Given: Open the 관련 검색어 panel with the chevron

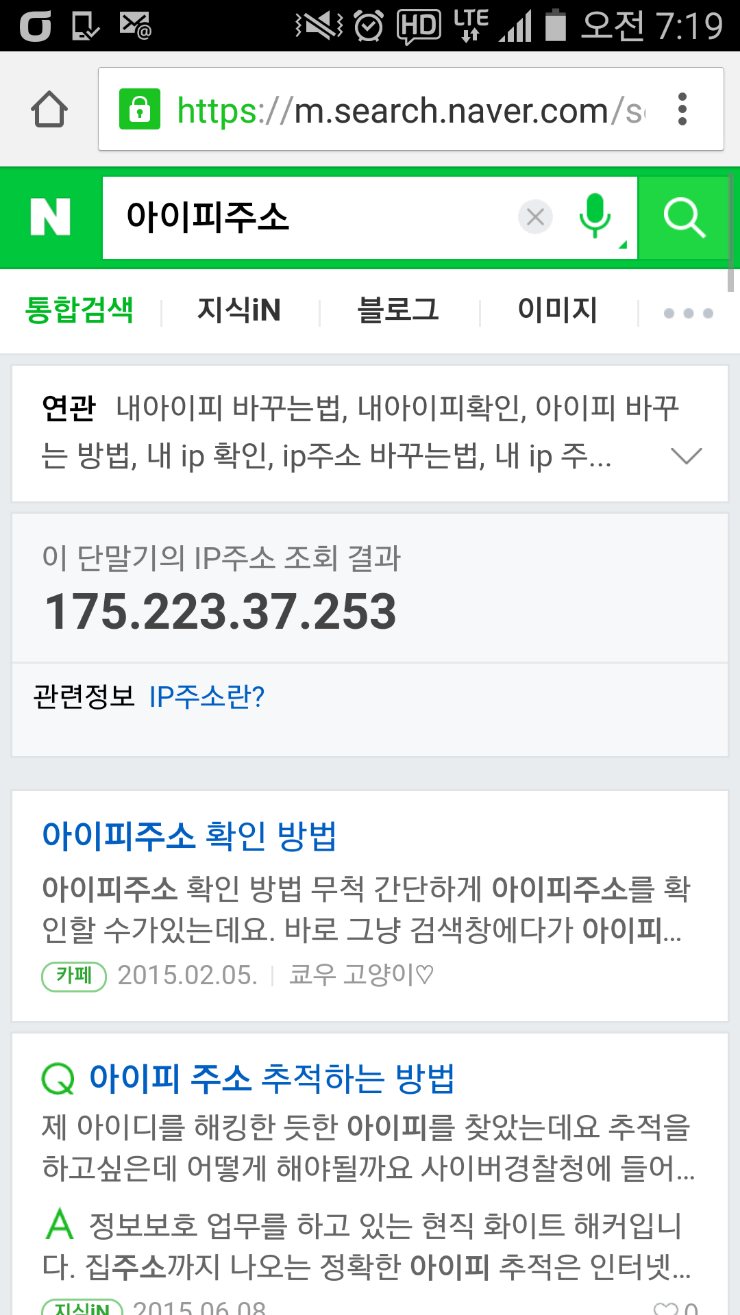Looking at the screenshot, I should pyautogui.click(x=687, y=456).
